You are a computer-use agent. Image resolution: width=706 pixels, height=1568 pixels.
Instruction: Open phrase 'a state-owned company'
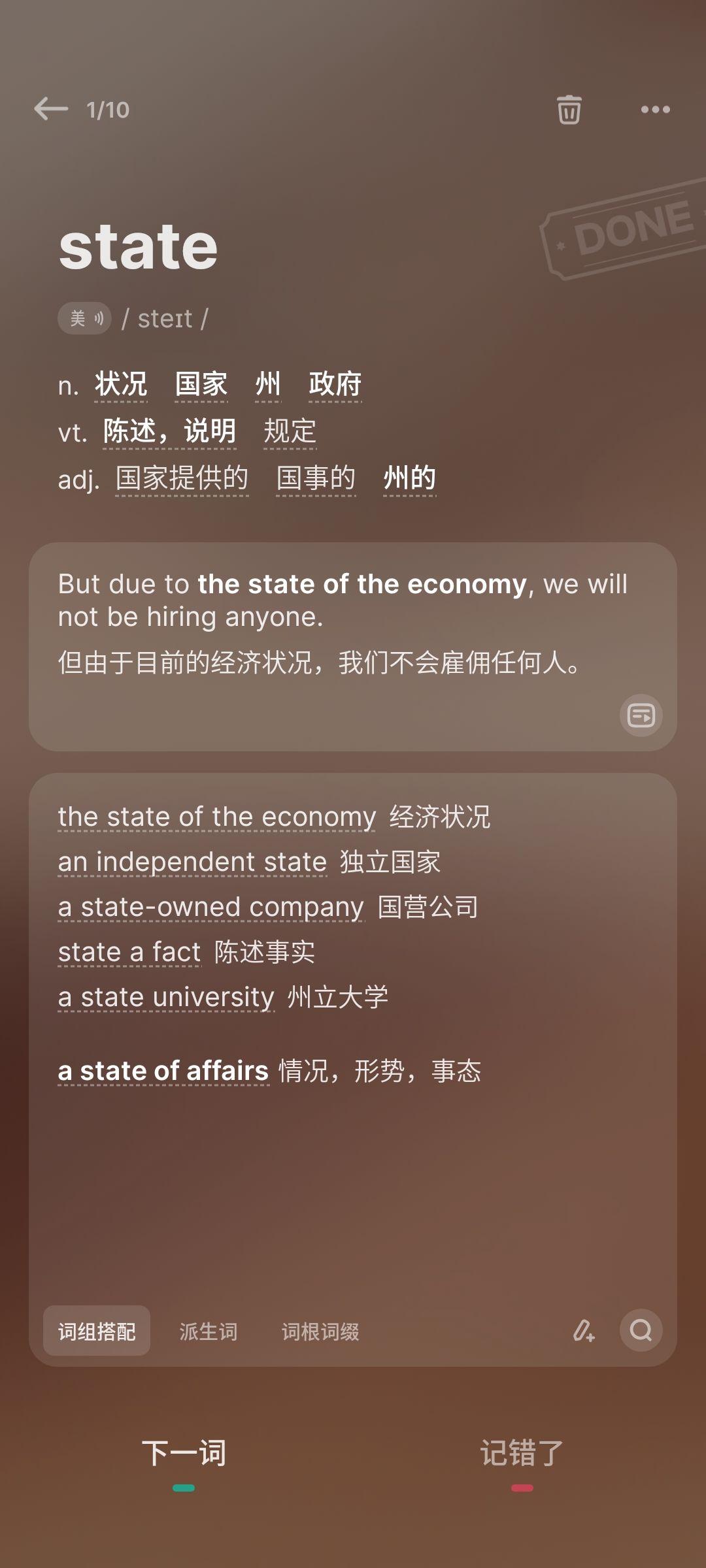pyautogui.click(x=210, y=907)
